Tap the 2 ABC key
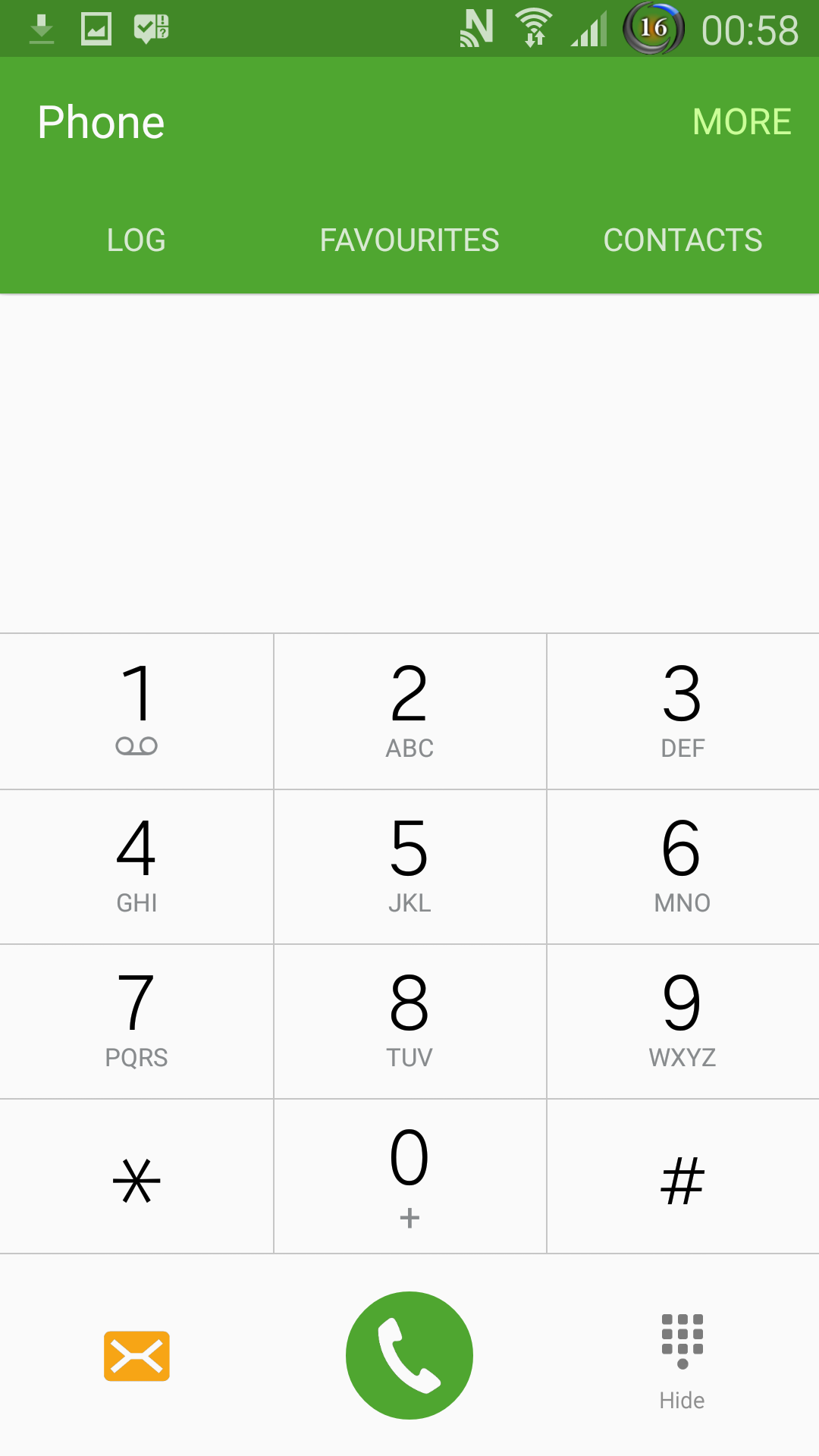Viewport: 819px width, 1456px height. [x=409, y=711]
